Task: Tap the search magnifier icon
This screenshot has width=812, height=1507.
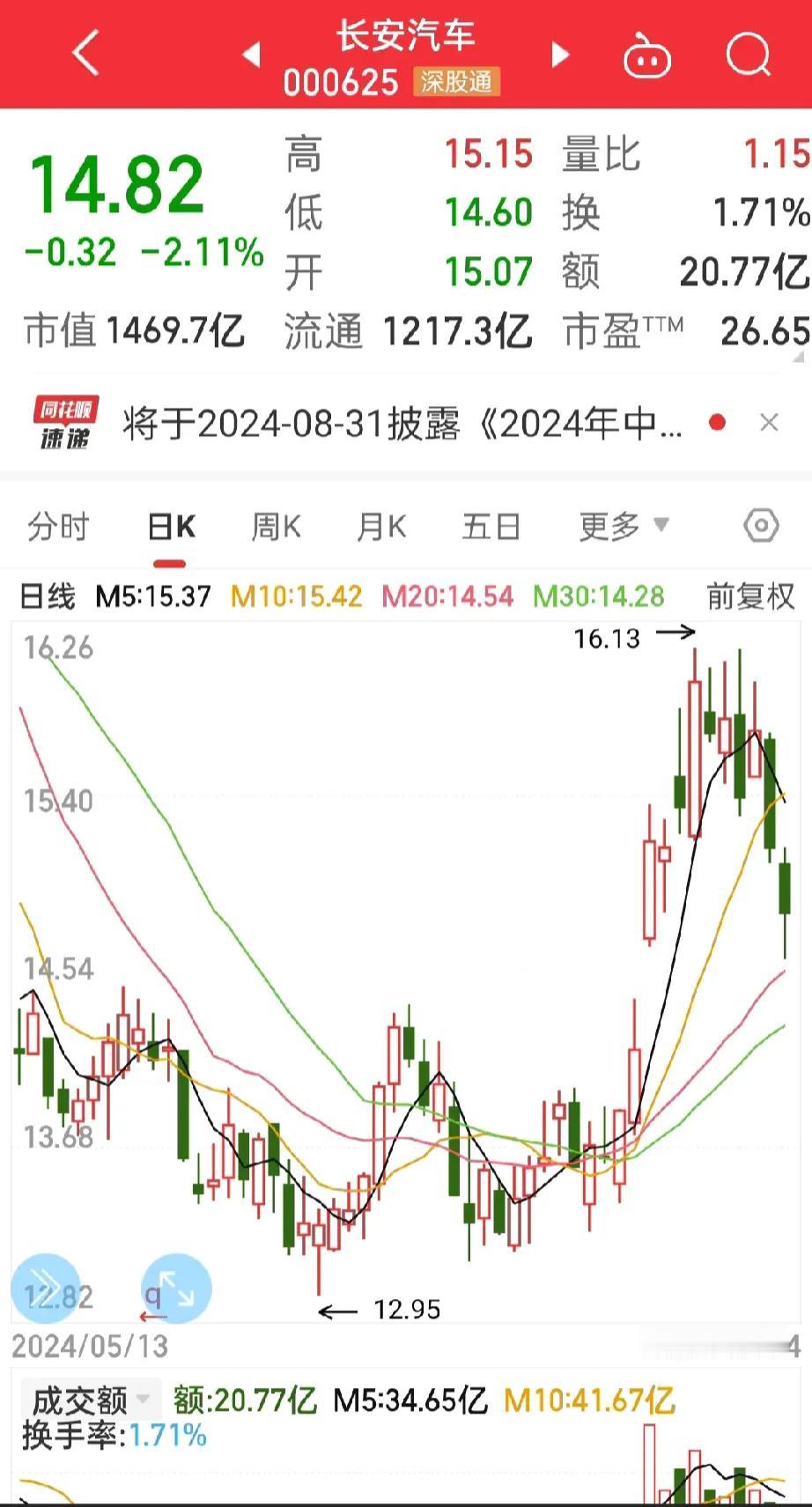Action: click(x=748, y=55)
